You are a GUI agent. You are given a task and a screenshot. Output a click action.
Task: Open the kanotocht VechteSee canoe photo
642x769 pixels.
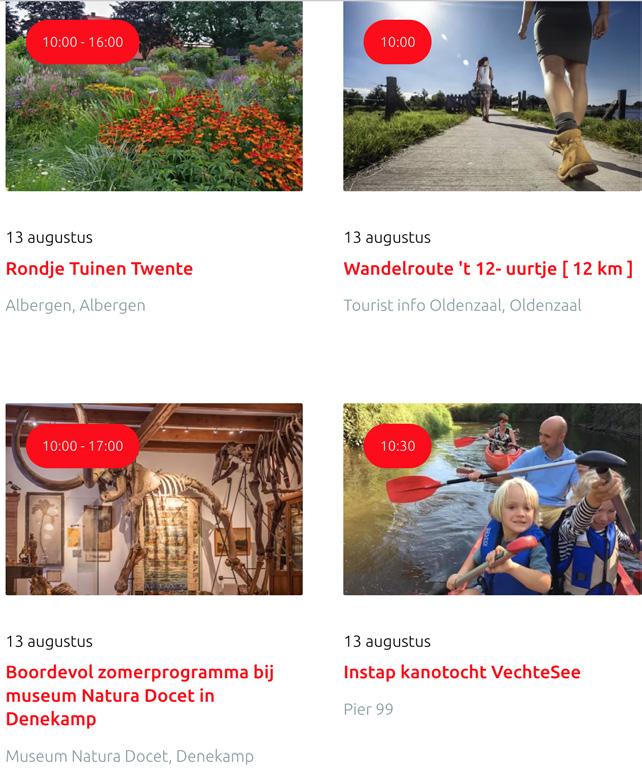pyautogui.click(x=492, y=499)
